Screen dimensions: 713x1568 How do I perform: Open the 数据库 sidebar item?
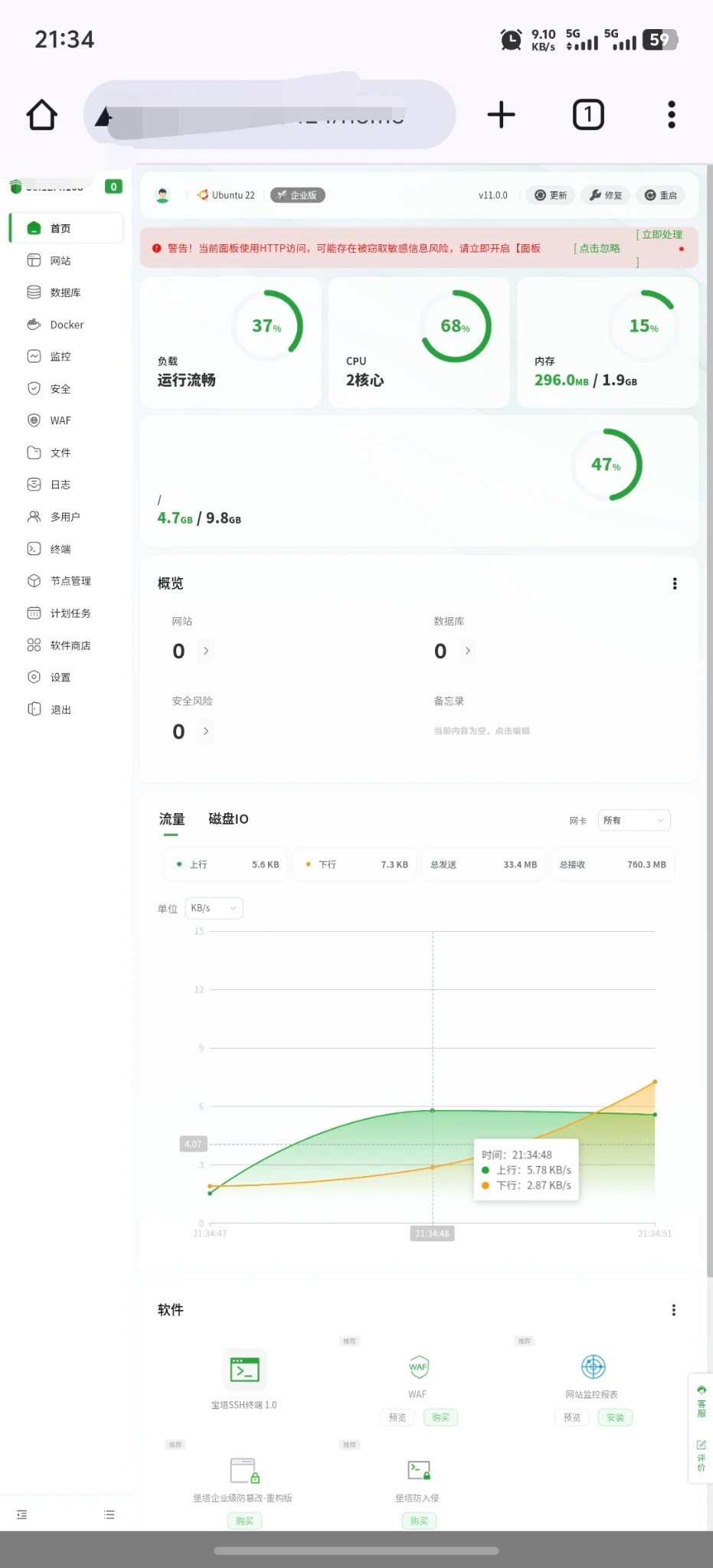pyautogui.click(x=64, y=292)
